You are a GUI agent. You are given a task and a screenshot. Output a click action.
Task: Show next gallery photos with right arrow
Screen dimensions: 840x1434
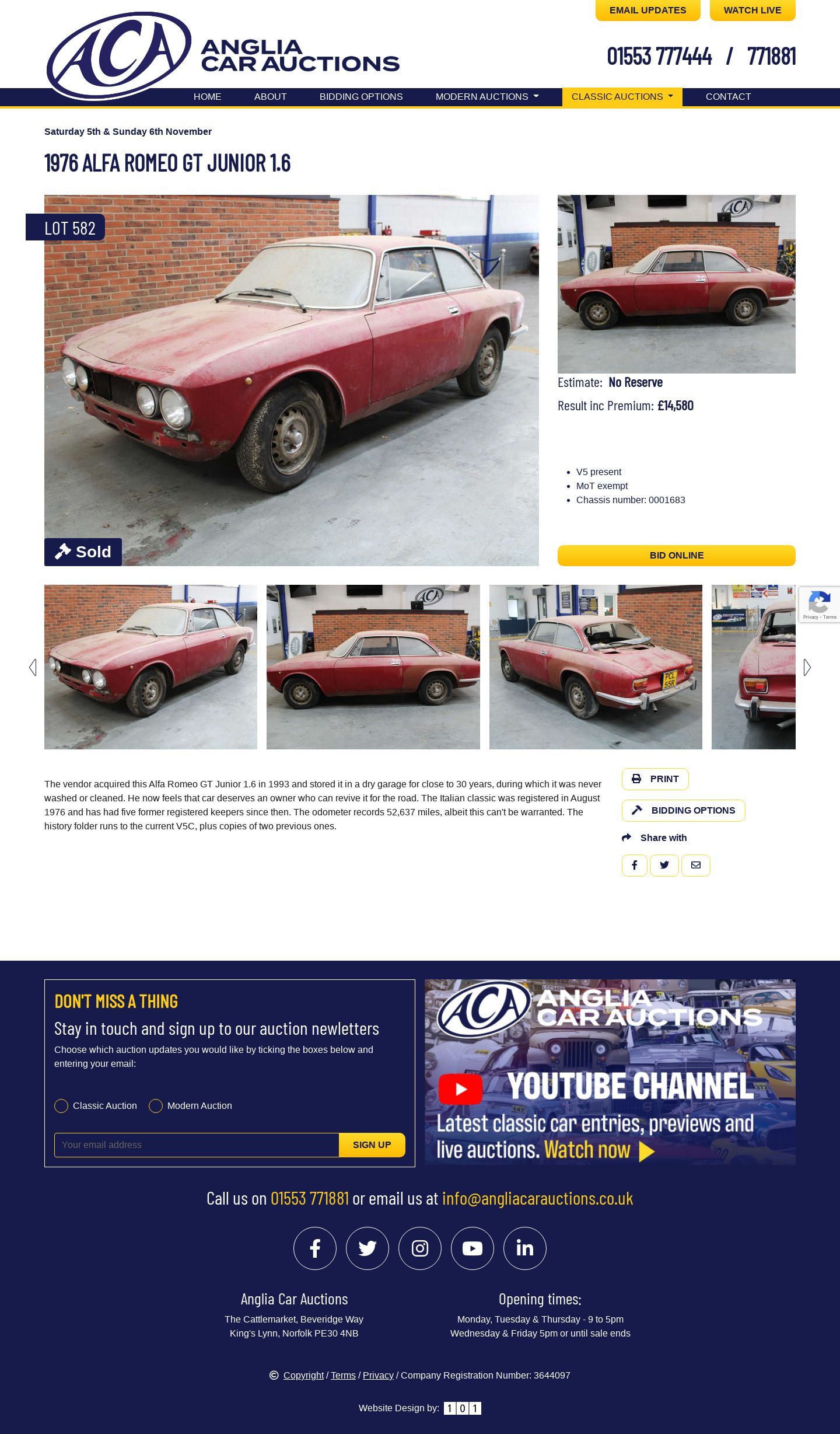[807, 667]
